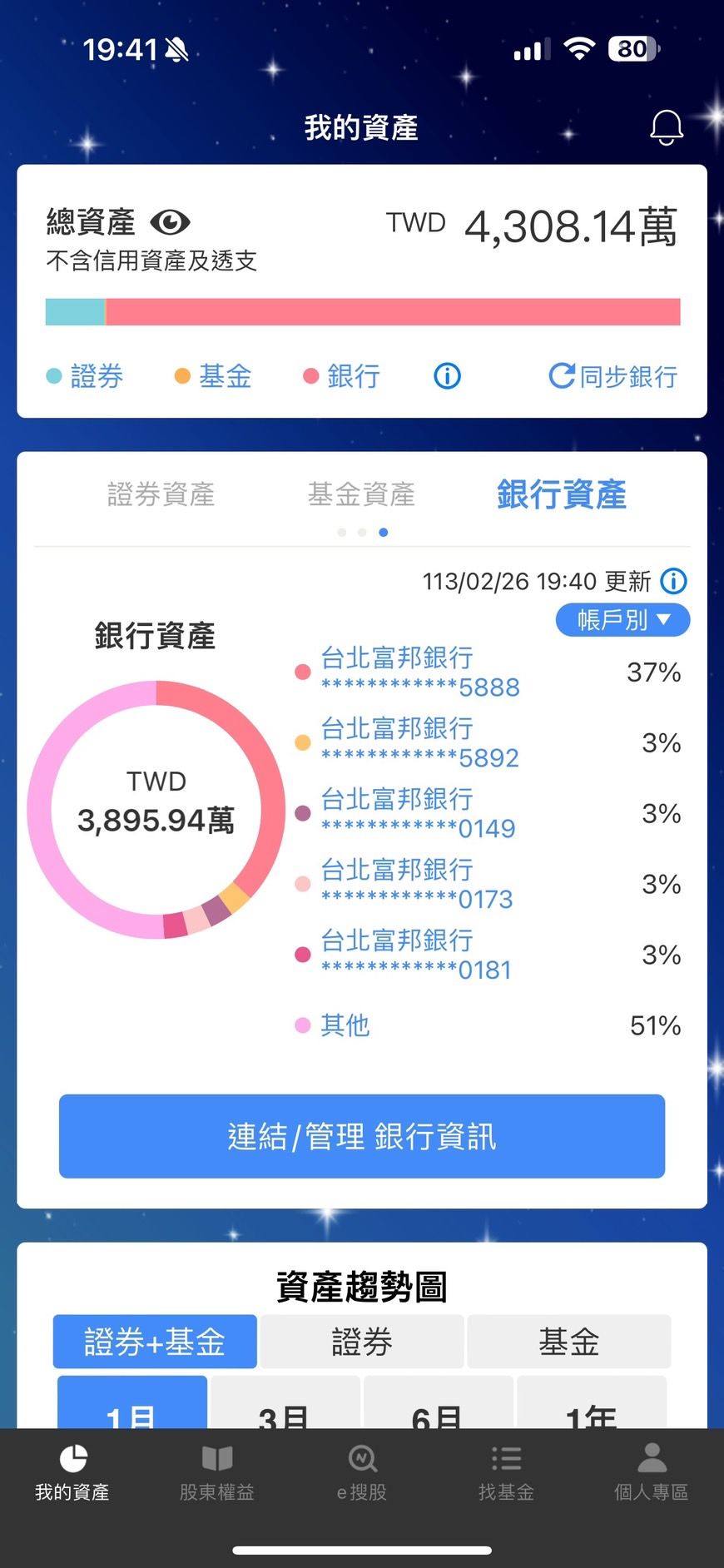Tap info icon beside 銀行 legend
The image size is (724, 1568).
[447, 376]
